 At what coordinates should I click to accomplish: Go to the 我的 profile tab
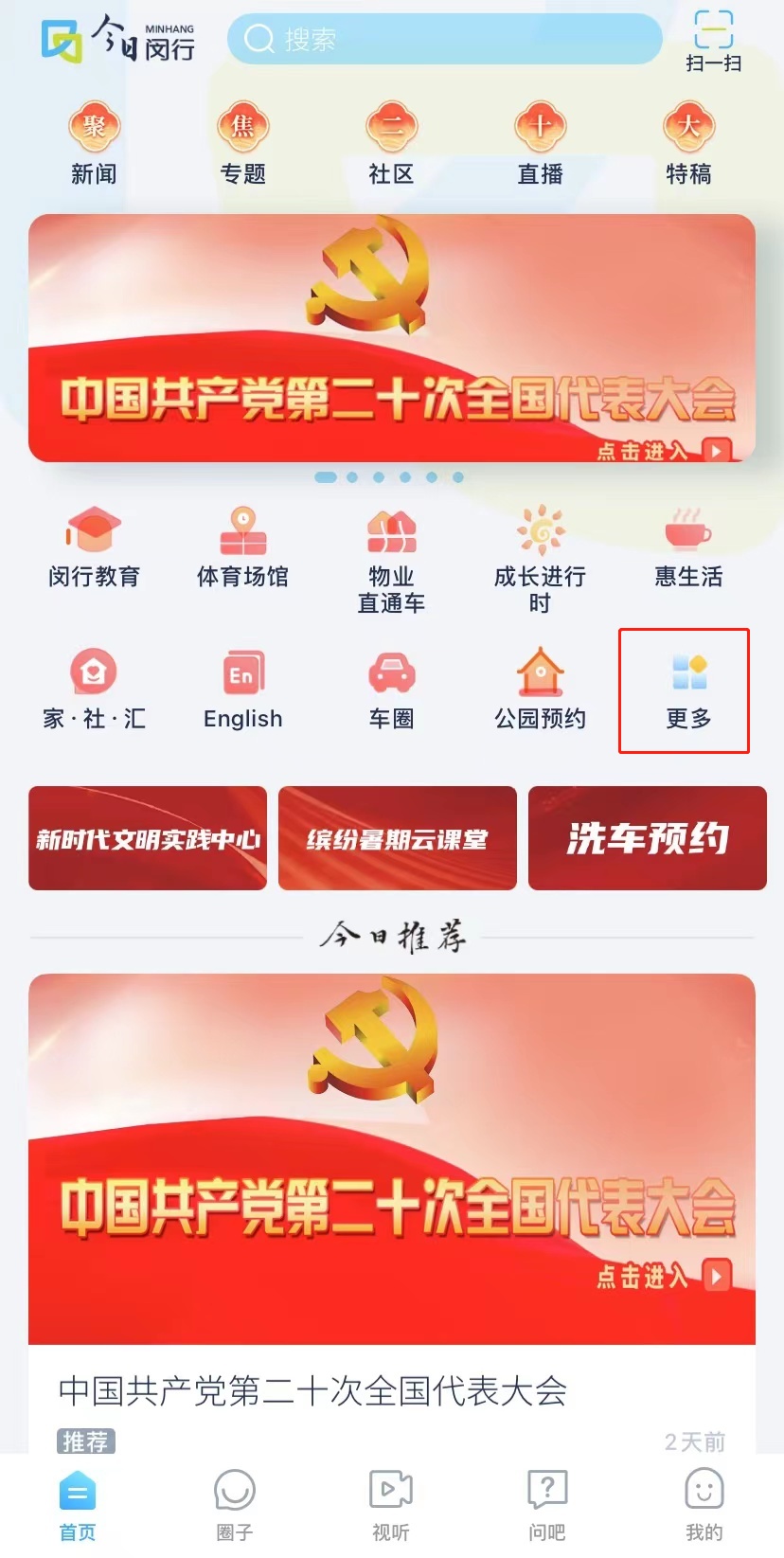704,1504
